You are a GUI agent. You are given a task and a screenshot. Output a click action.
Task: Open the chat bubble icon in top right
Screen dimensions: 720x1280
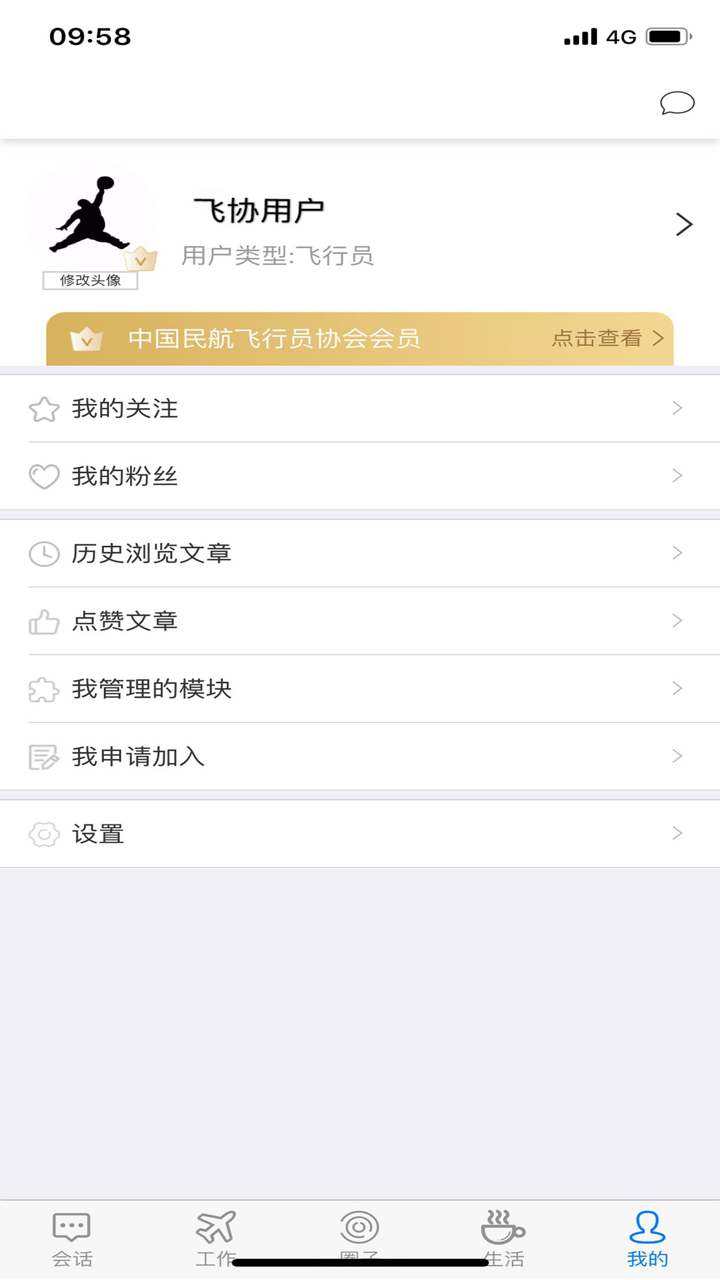(x=678, y=103)
